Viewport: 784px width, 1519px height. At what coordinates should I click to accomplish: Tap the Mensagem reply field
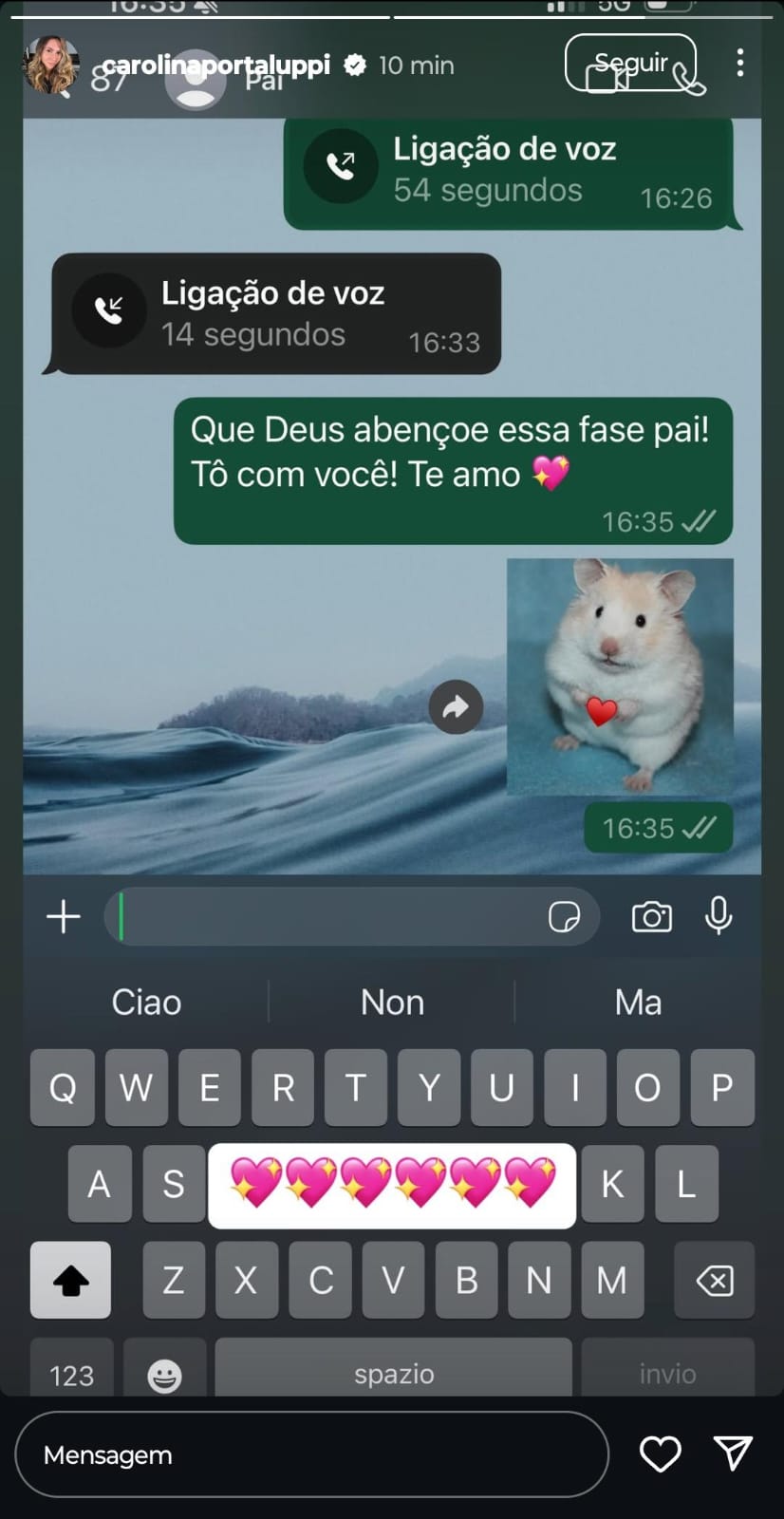[311, 1454]
